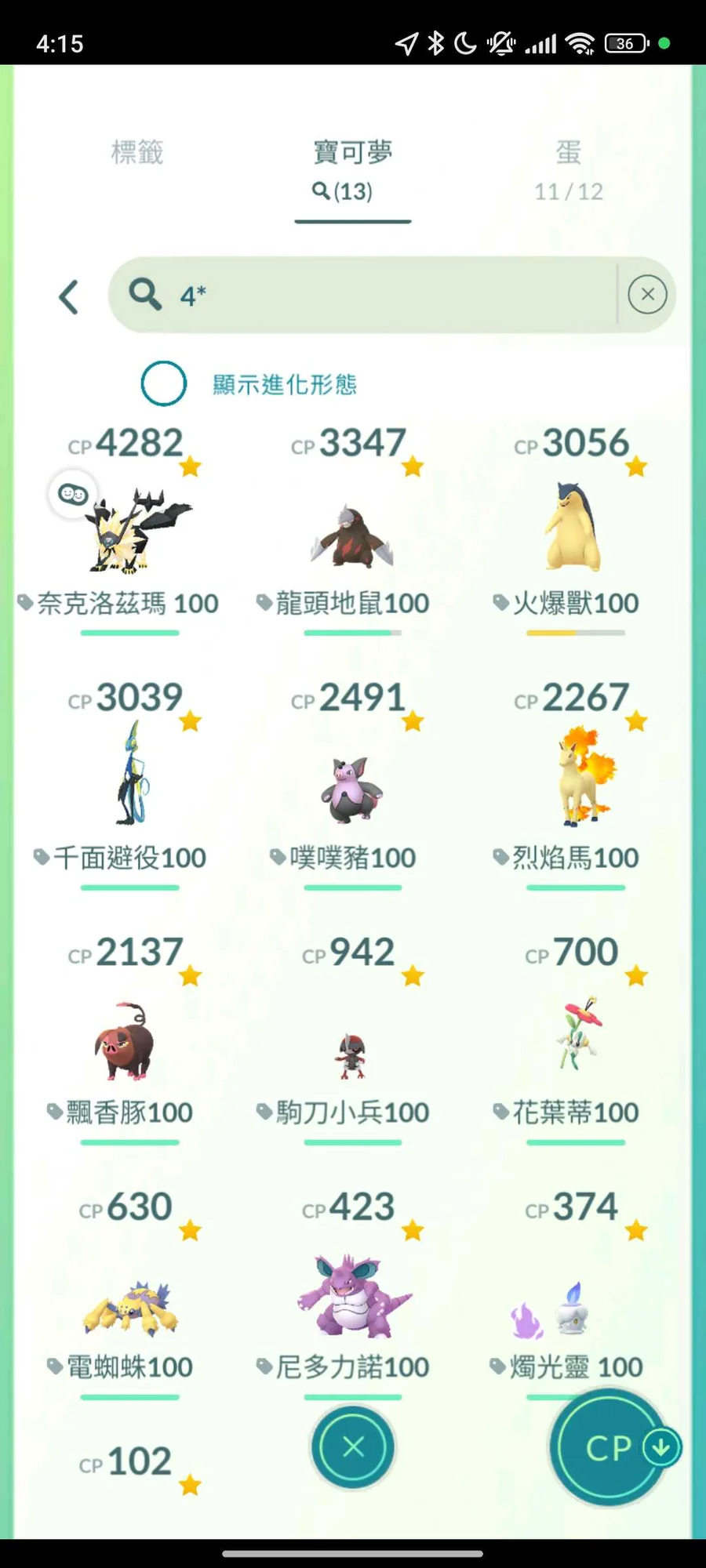Go back using the left arrow
Screen dimensions: 706x1568
coord(69,297)
